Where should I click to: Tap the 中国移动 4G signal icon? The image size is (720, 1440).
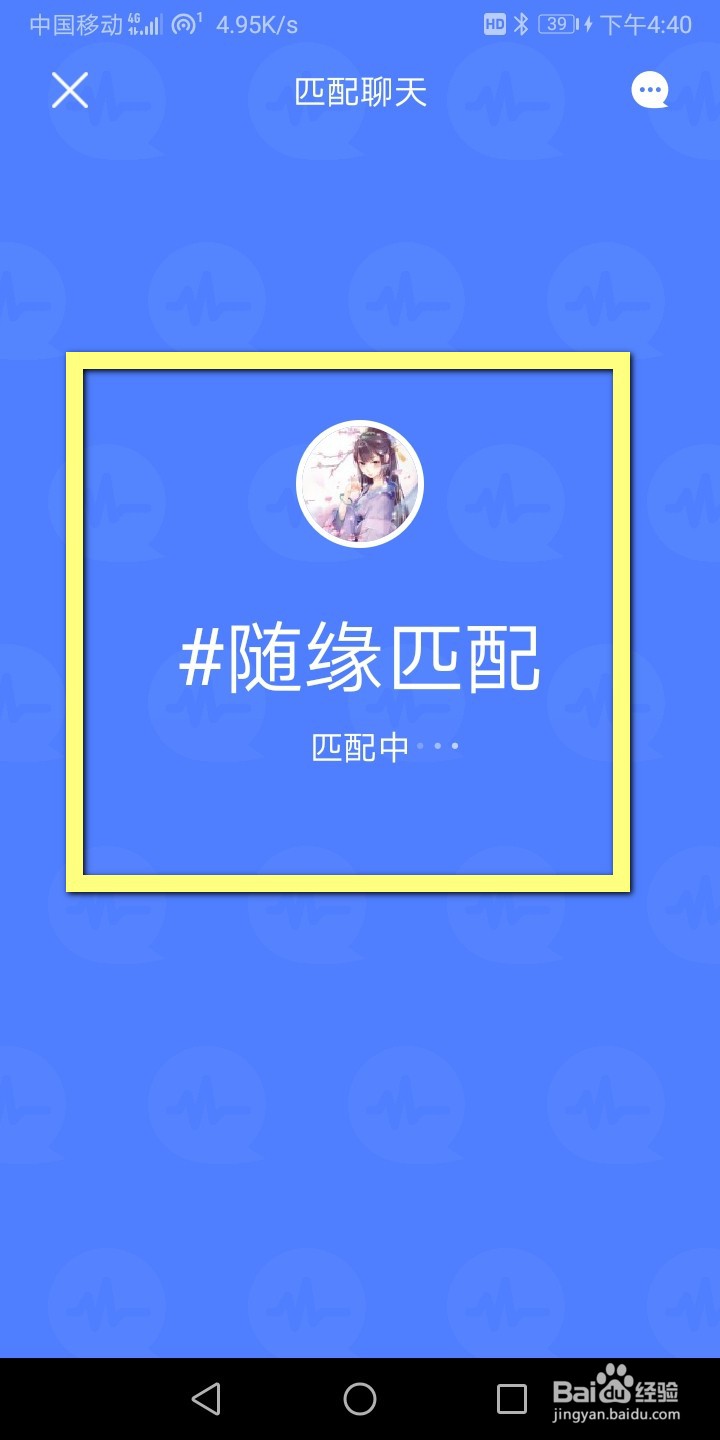click(142, 23)
